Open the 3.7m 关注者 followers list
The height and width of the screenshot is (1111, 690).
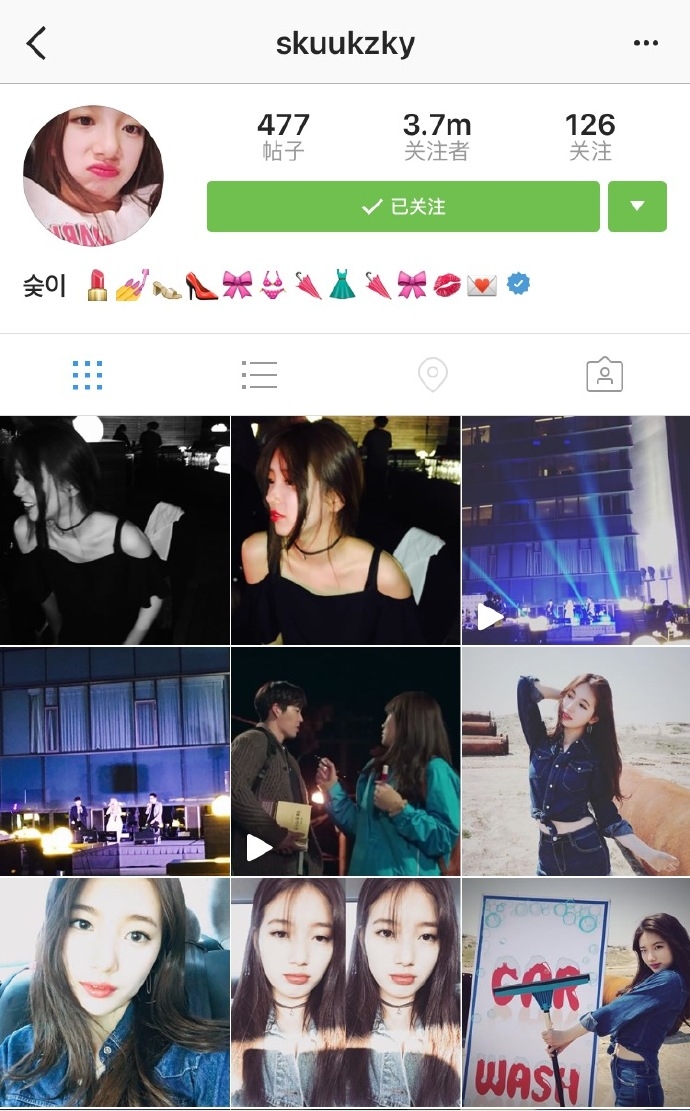click(437, 137)
